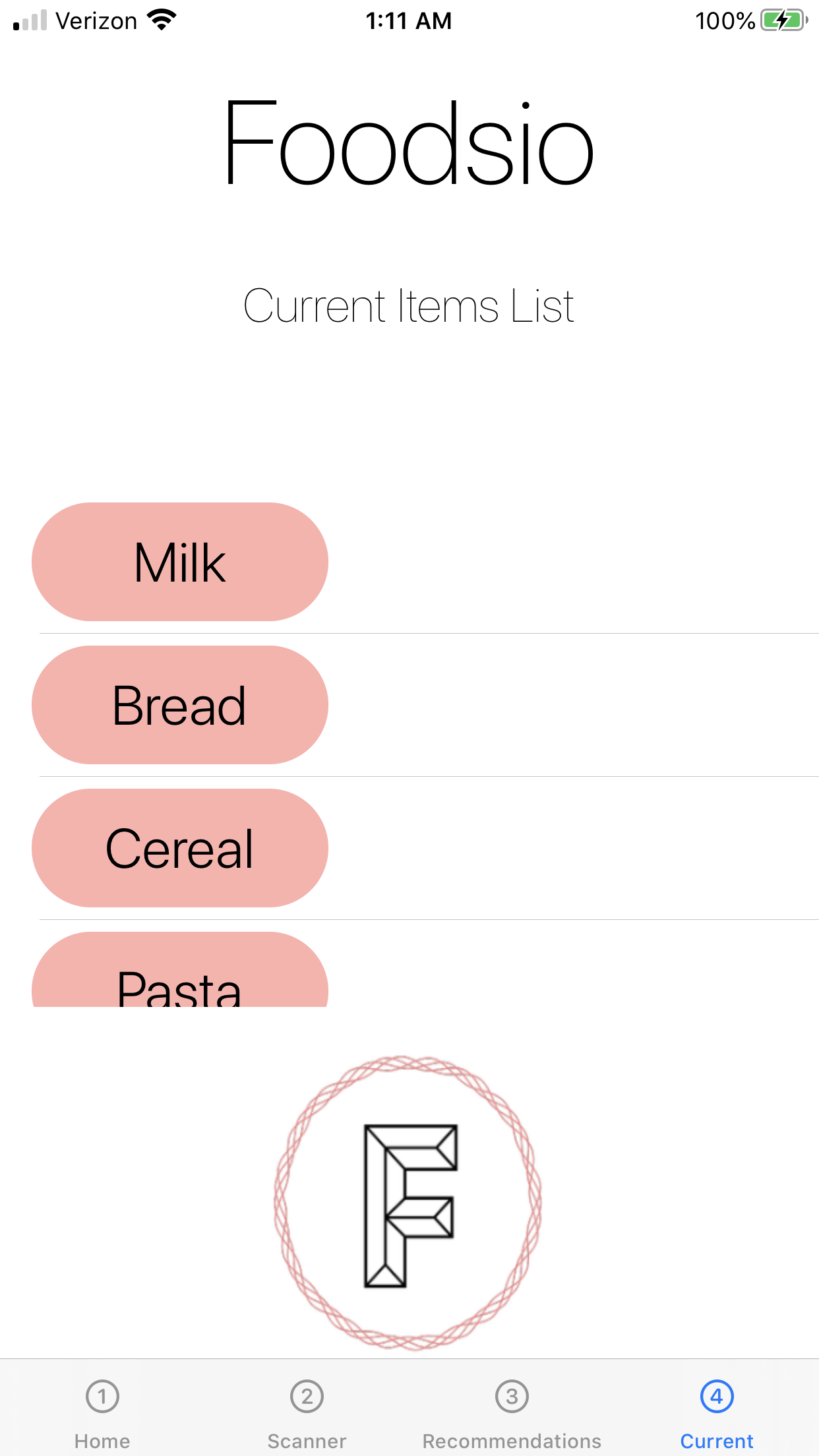Tap the Cereal item
819x1456 pixels.
point(179,848)
